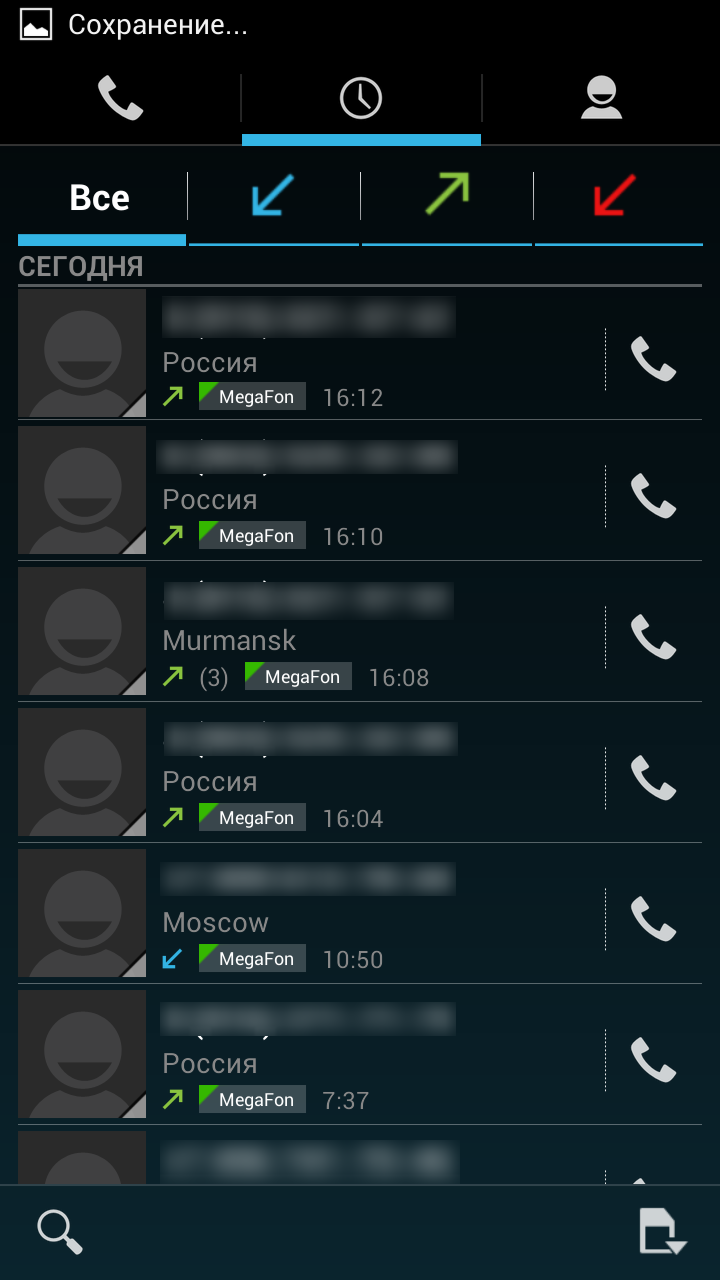Search the call log
Viewport: 720px width, 1280px height.
point(60,1232)
